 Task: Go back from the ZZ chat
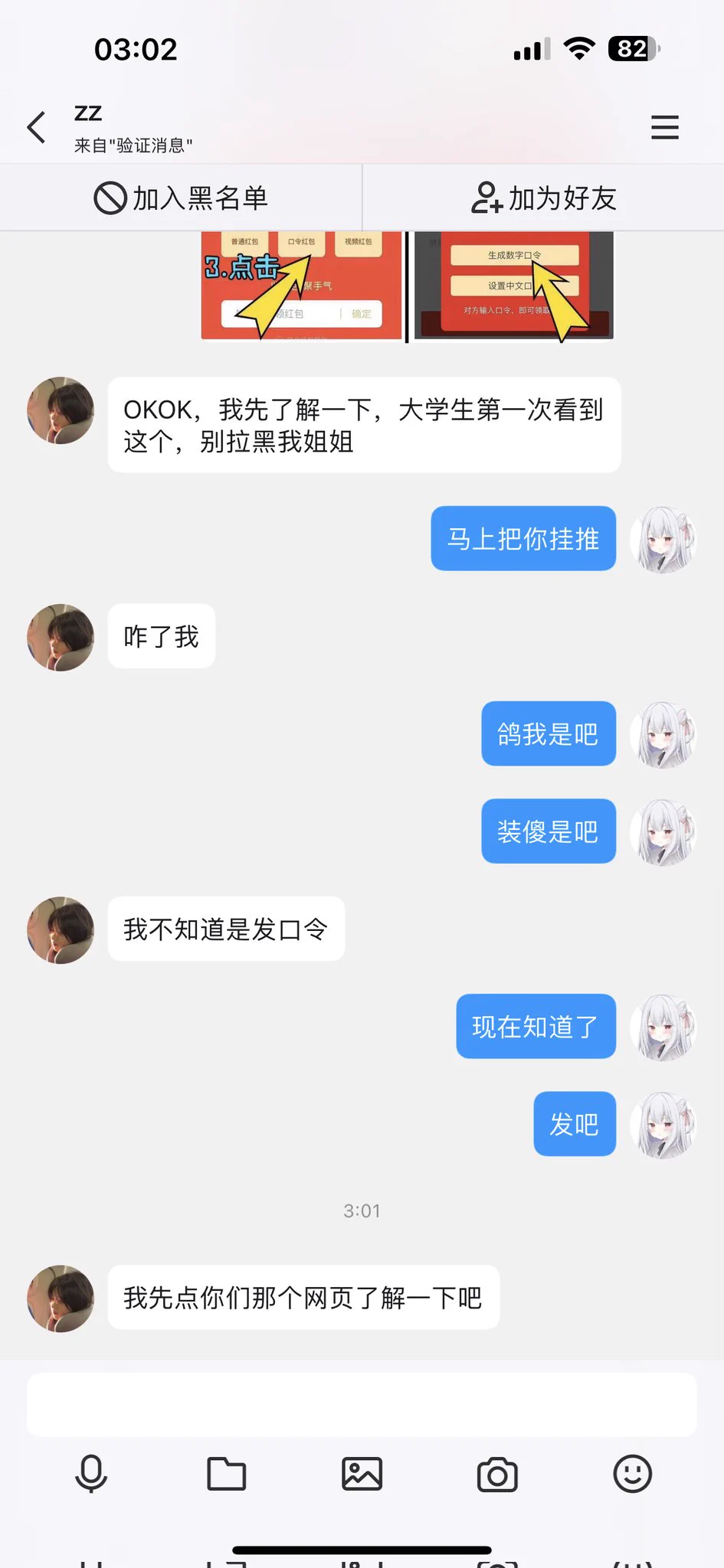(x=36, y=127)
